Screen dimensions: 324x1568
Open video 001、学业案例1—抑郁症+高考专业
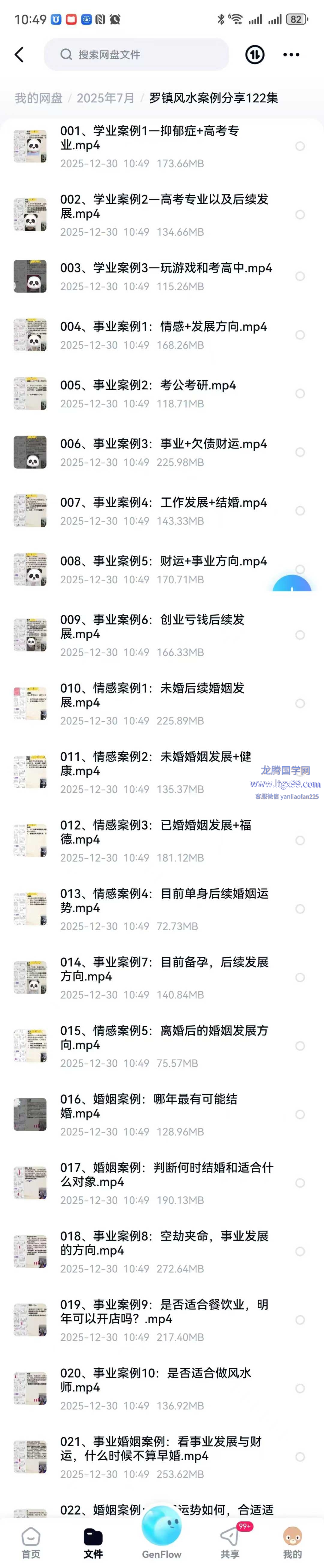pos(149,138)
